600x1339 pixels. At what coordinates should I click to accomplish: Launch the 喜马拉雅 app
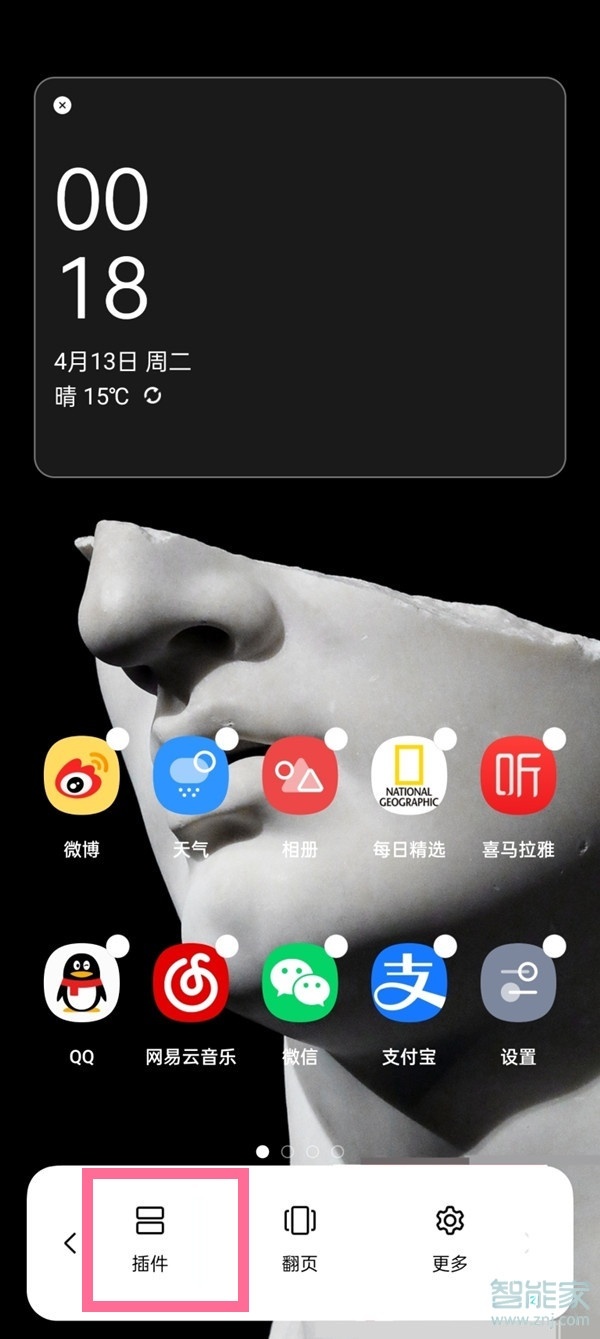coord(518,778)
